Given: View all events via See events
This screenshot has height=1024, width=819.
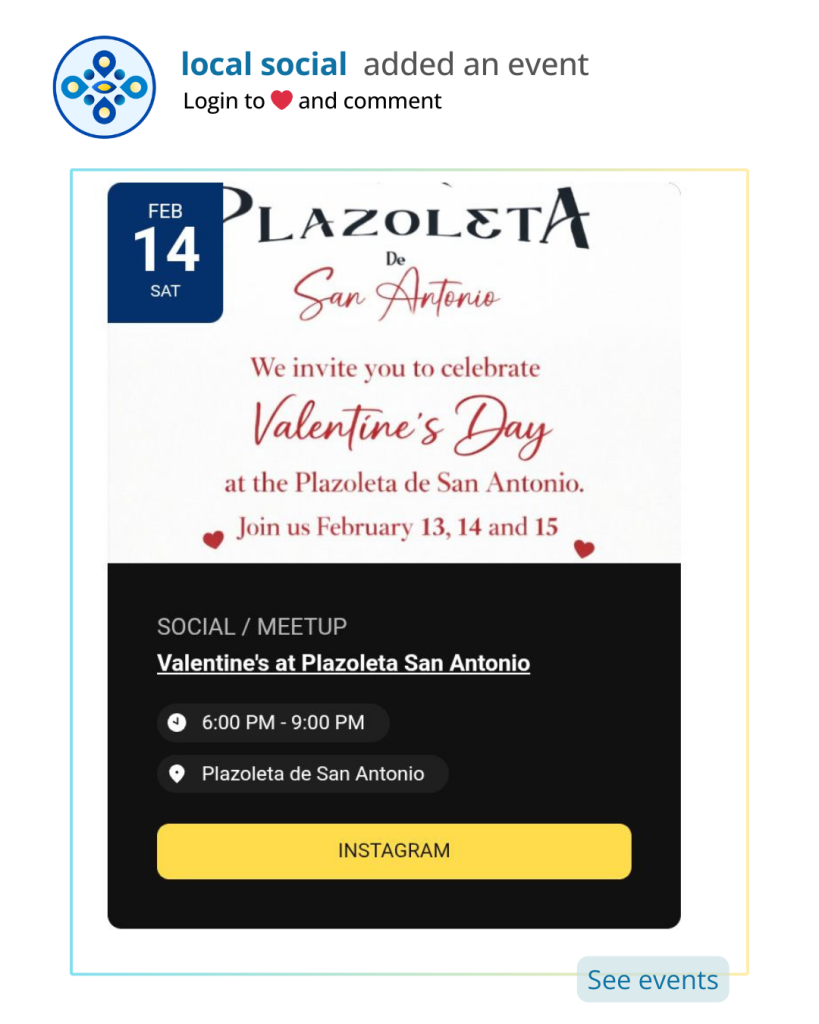Looking at the screenshot, I should click(652, 980).
